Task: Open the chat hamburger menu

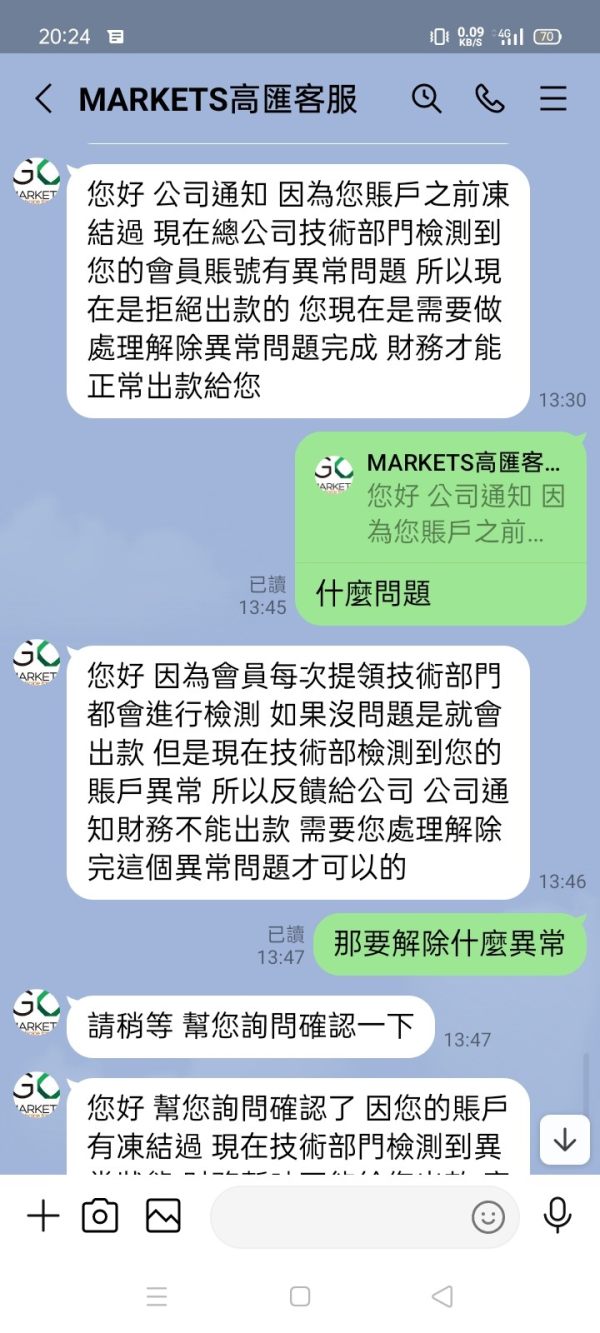Action: tap(553, 98)
